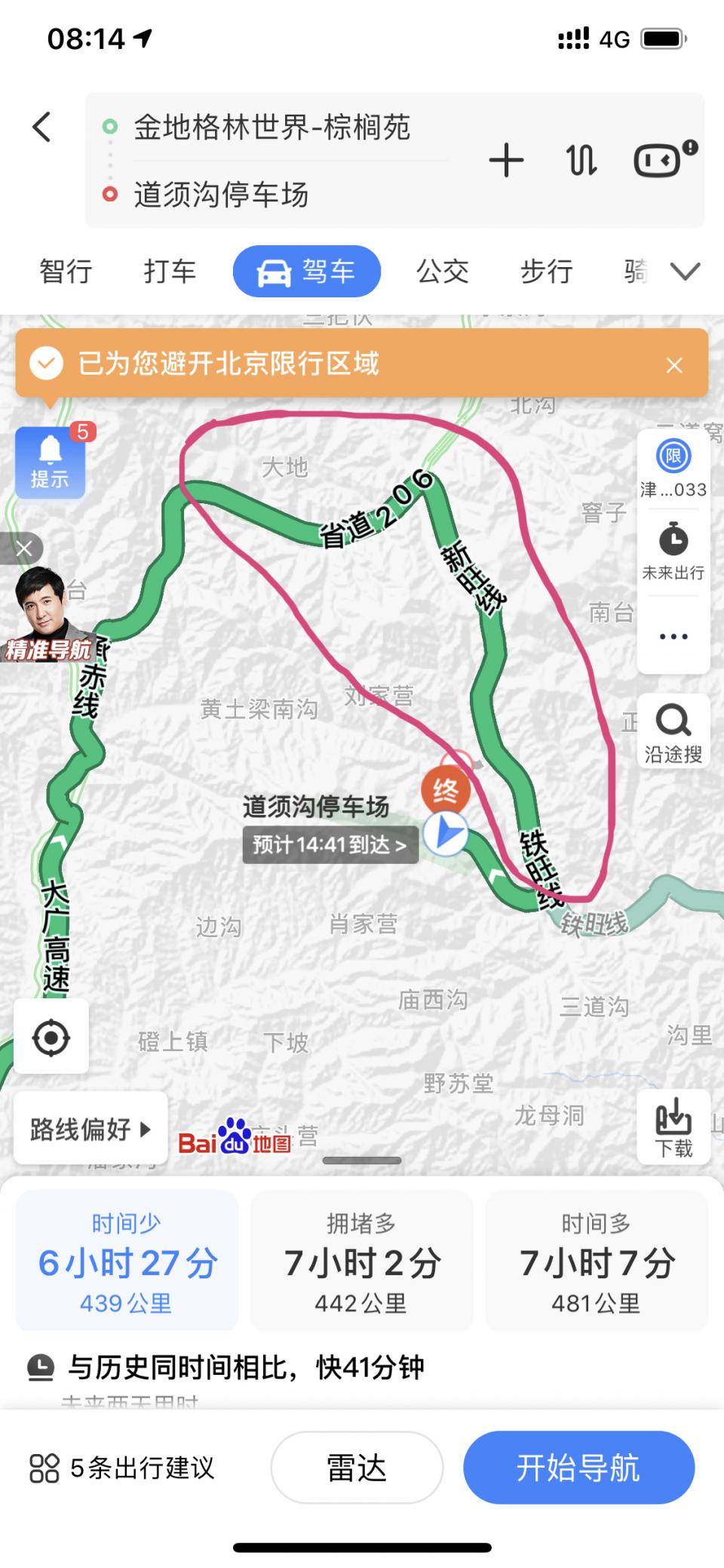
Task: Go back with the top-left arrow
Action: [x=42, y=127]
